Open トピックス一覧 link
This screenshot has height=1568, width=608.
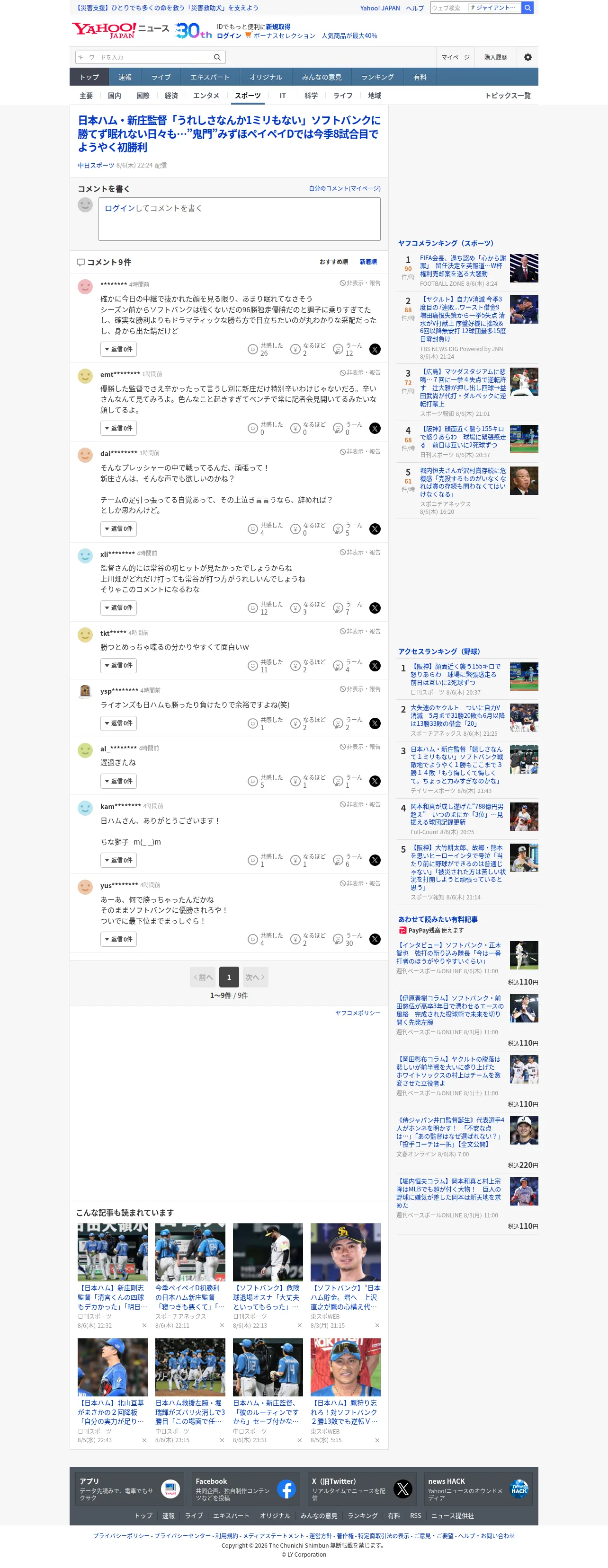[508, 96]
